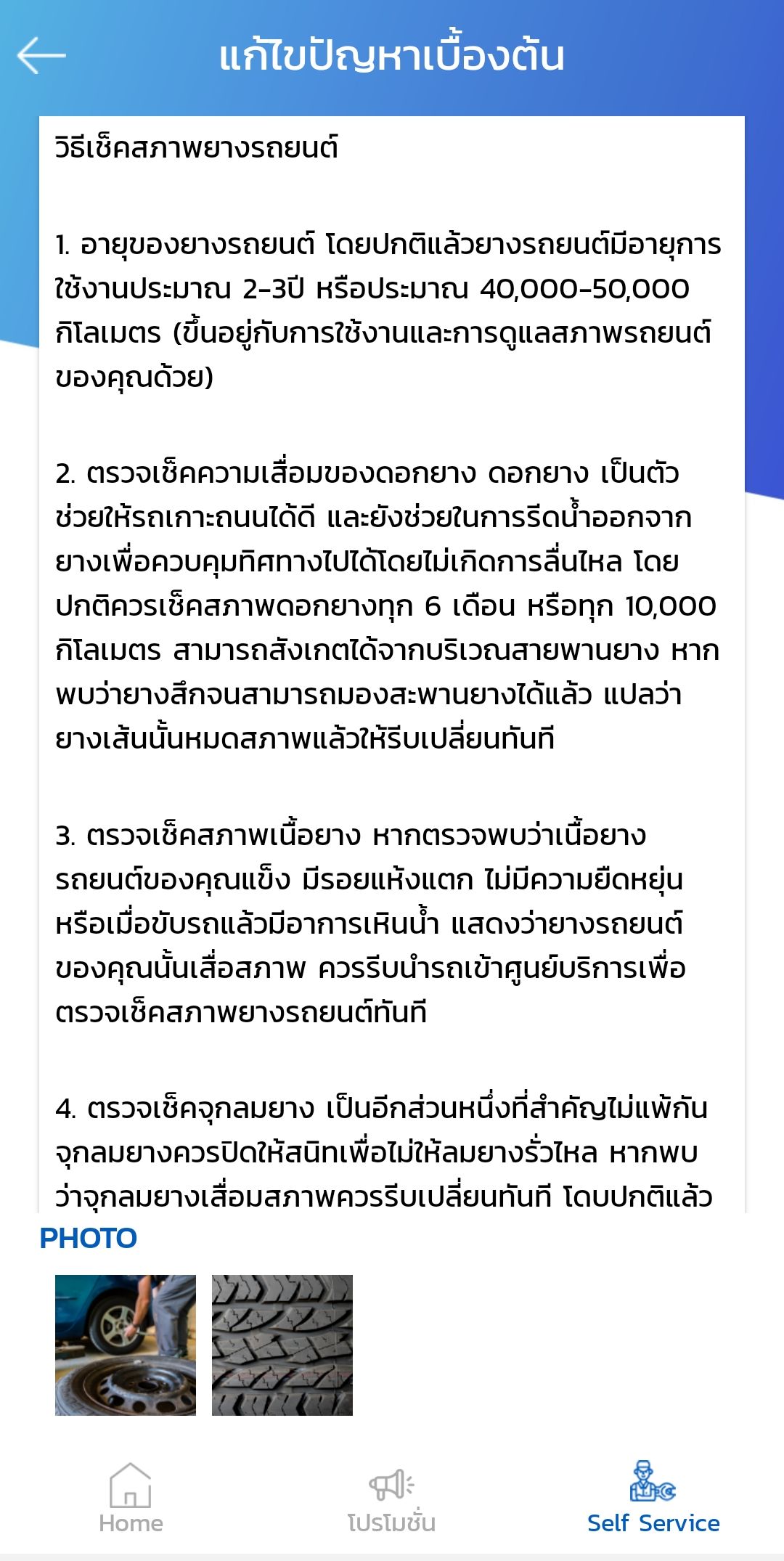784x1561 pixels.
Task: Go back using the header arrow
Action: [41, 56]
